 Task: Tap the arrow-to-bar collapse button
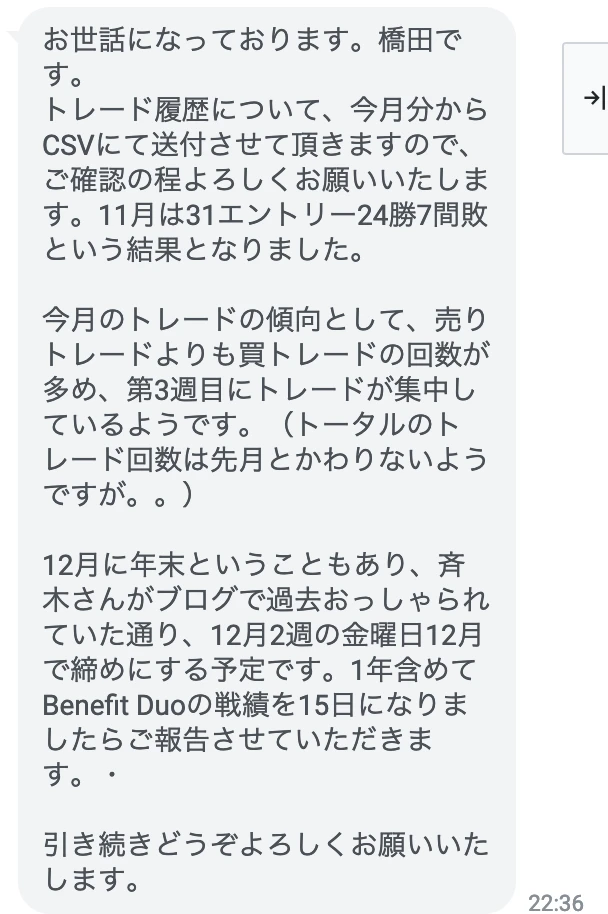[592, 98]
